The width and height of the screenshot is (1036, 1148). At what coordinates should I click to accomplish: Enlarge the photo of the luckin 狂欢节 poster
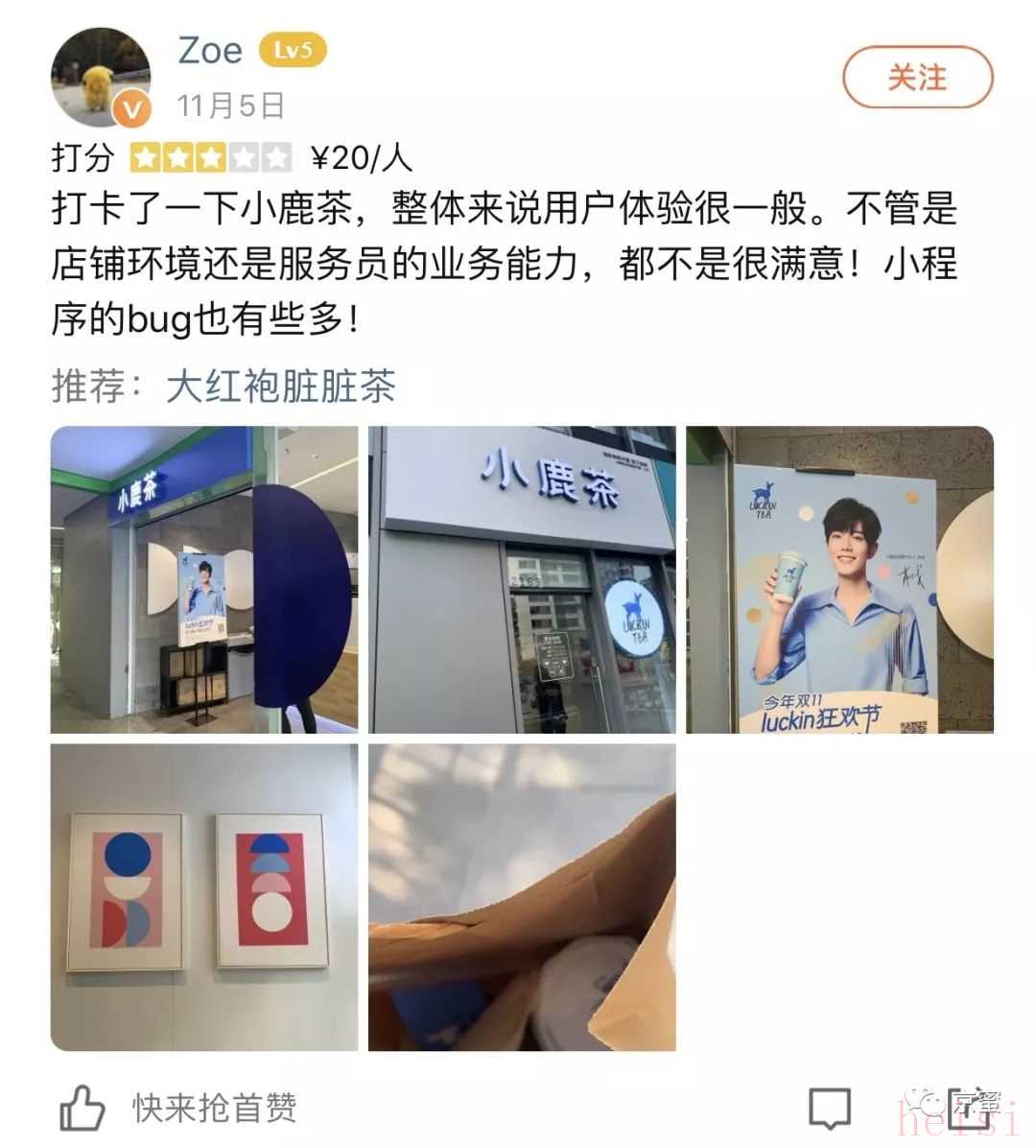839,579
